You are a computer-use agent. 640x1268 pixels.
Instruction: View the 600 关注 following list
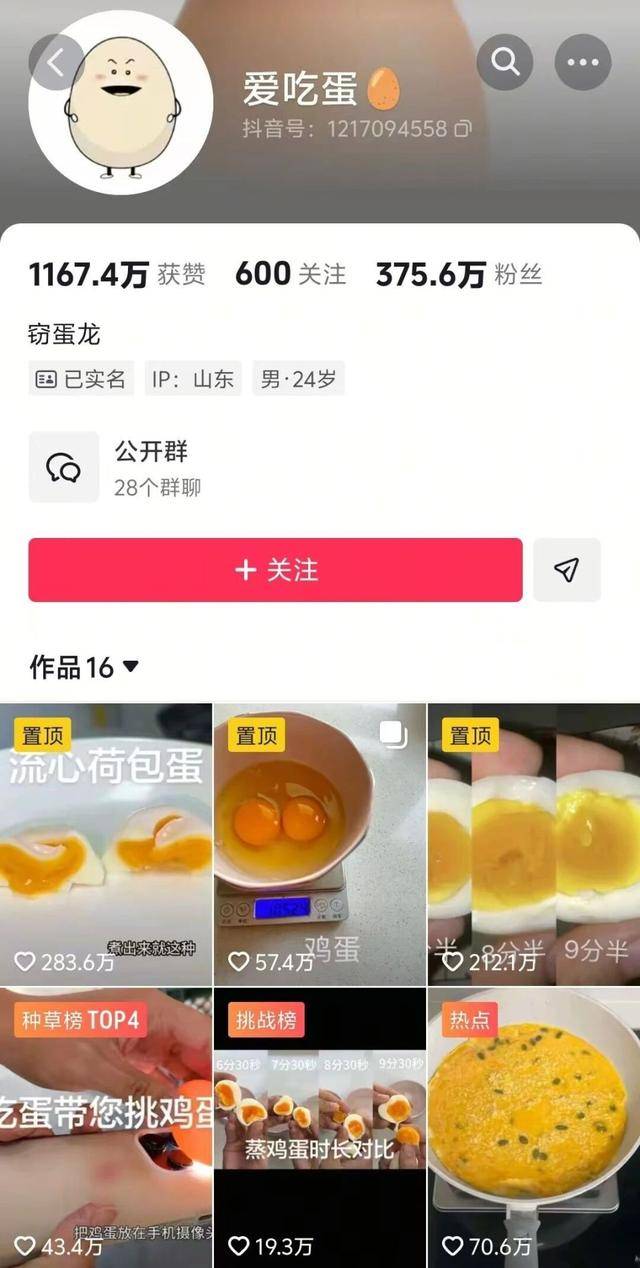point(290,274)
